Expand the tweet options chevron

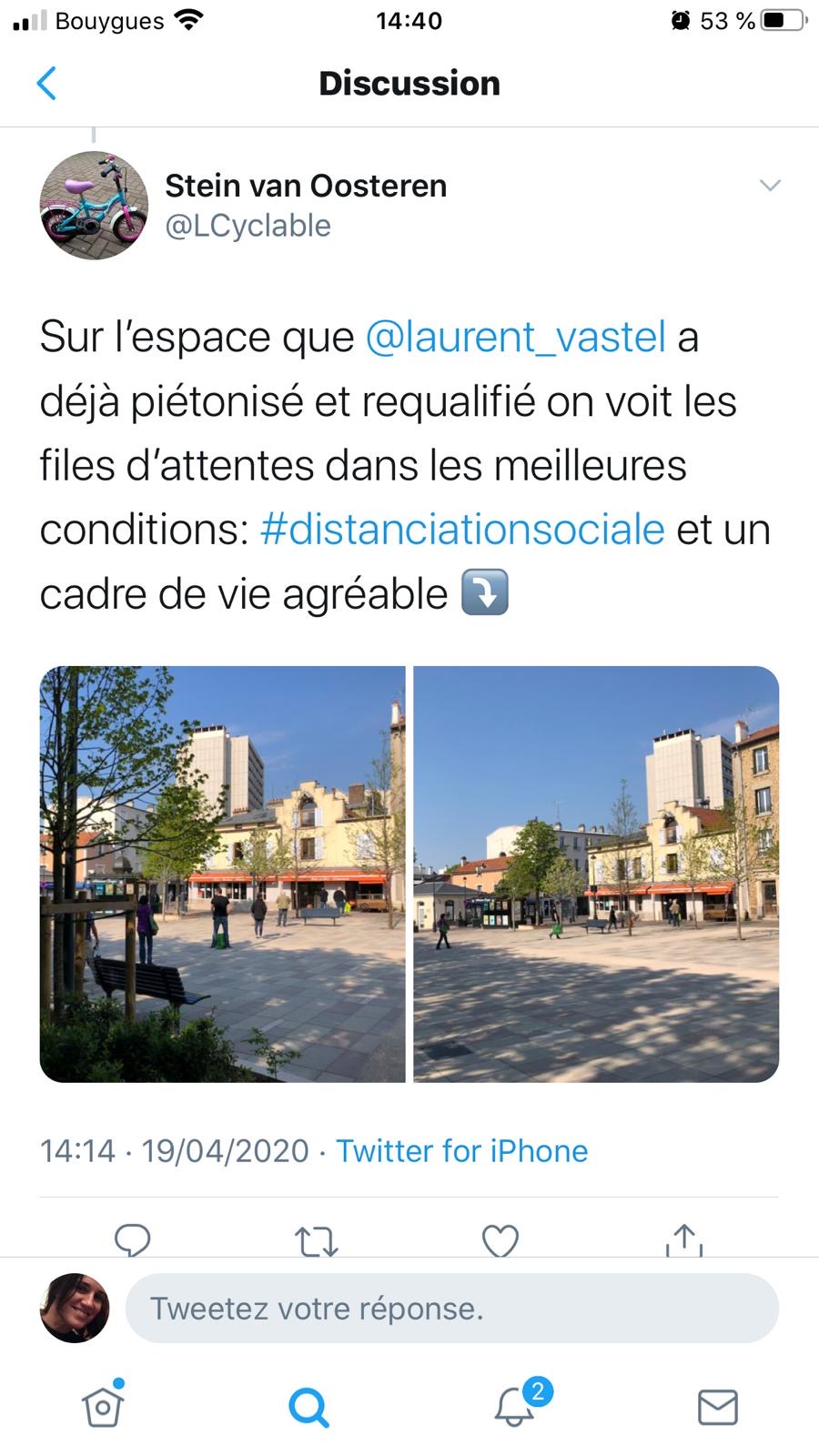pos(770,186)
